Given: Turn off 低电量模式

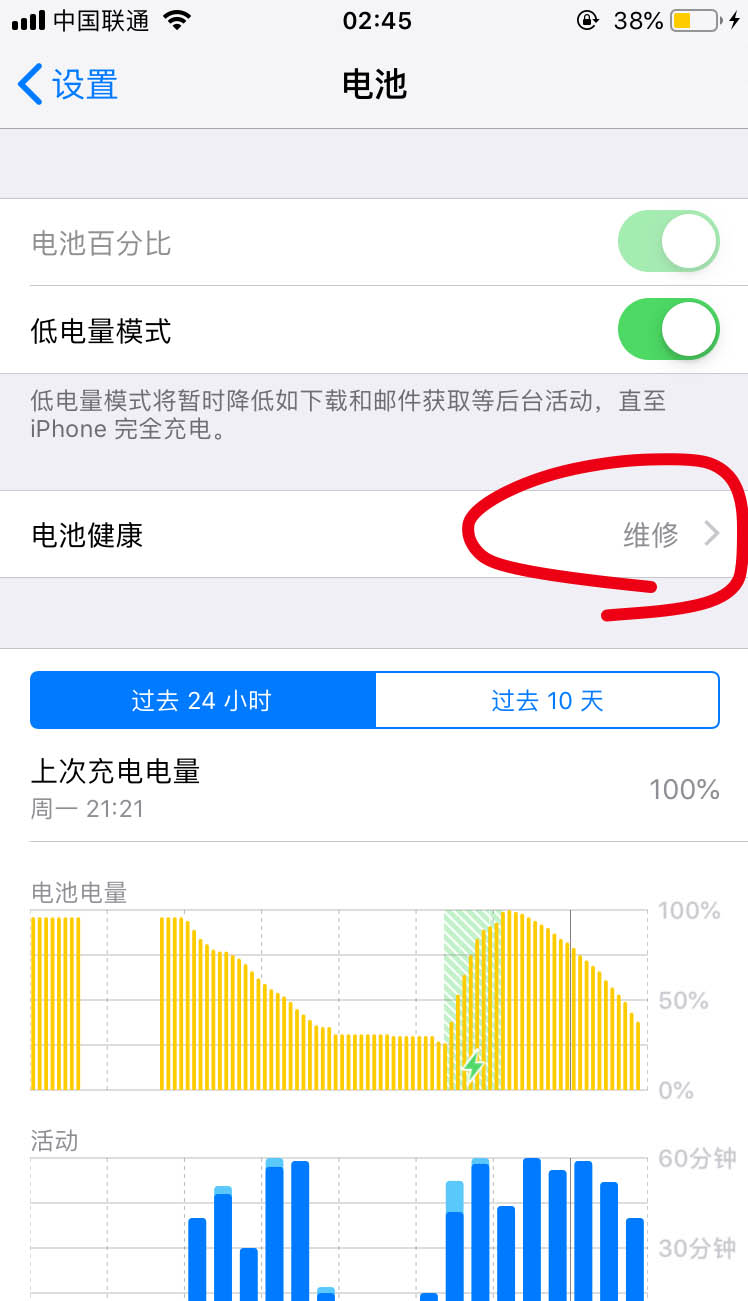Looking at the screenshot, I should pos(668,329).
